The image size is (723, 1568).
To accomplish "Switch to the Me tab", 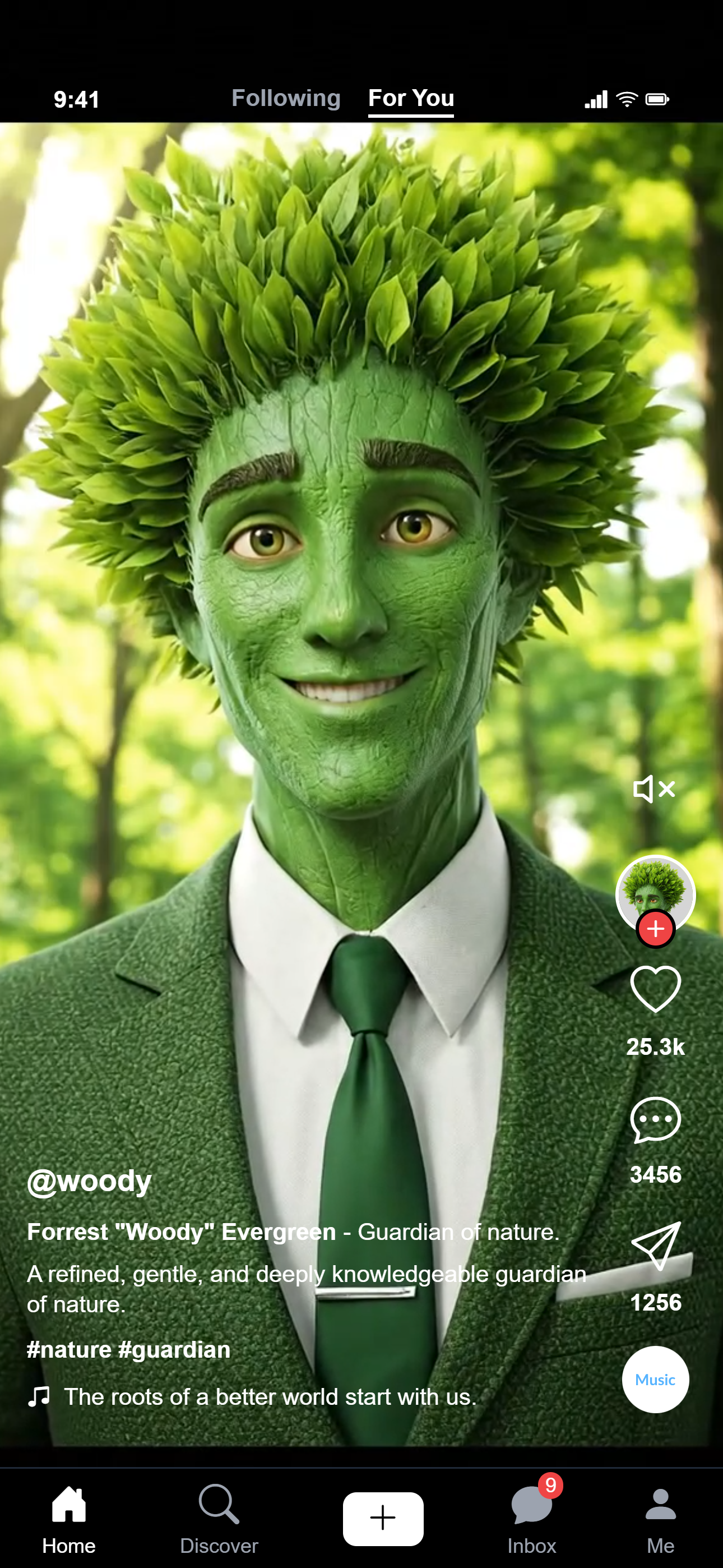I will pyautogui.click(x=660, y=1519).
